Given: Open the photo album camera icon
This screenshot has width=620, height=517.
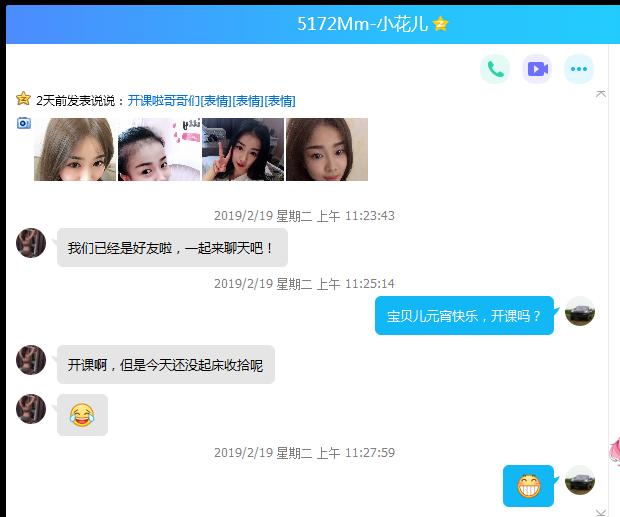Looking at the screenshot, I should pos(24,123).
